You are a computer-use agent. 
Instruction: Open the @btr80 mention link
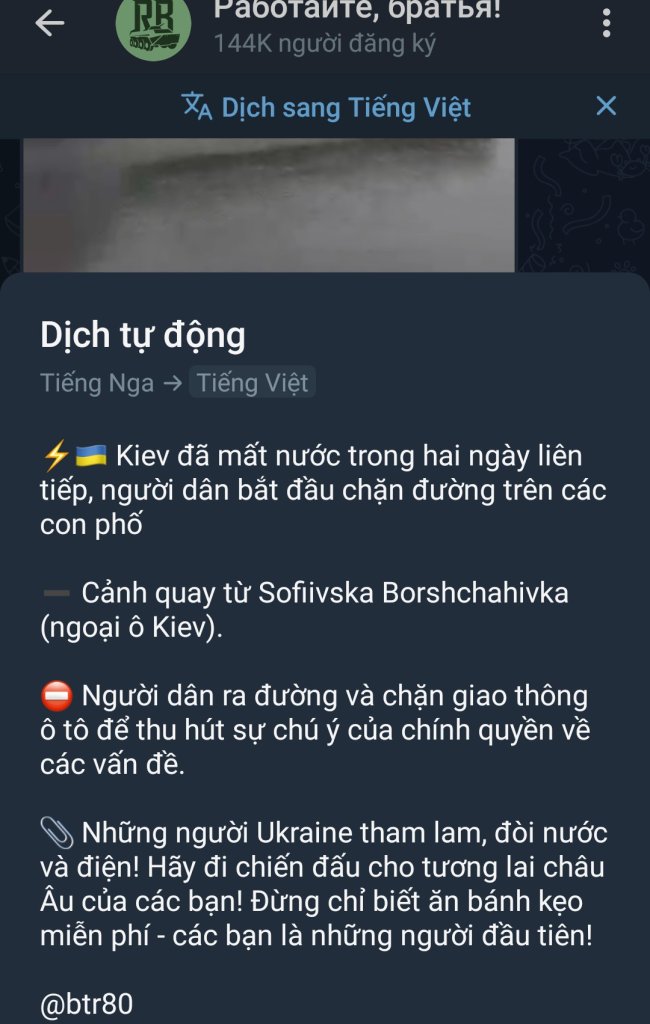[86, 1004]
